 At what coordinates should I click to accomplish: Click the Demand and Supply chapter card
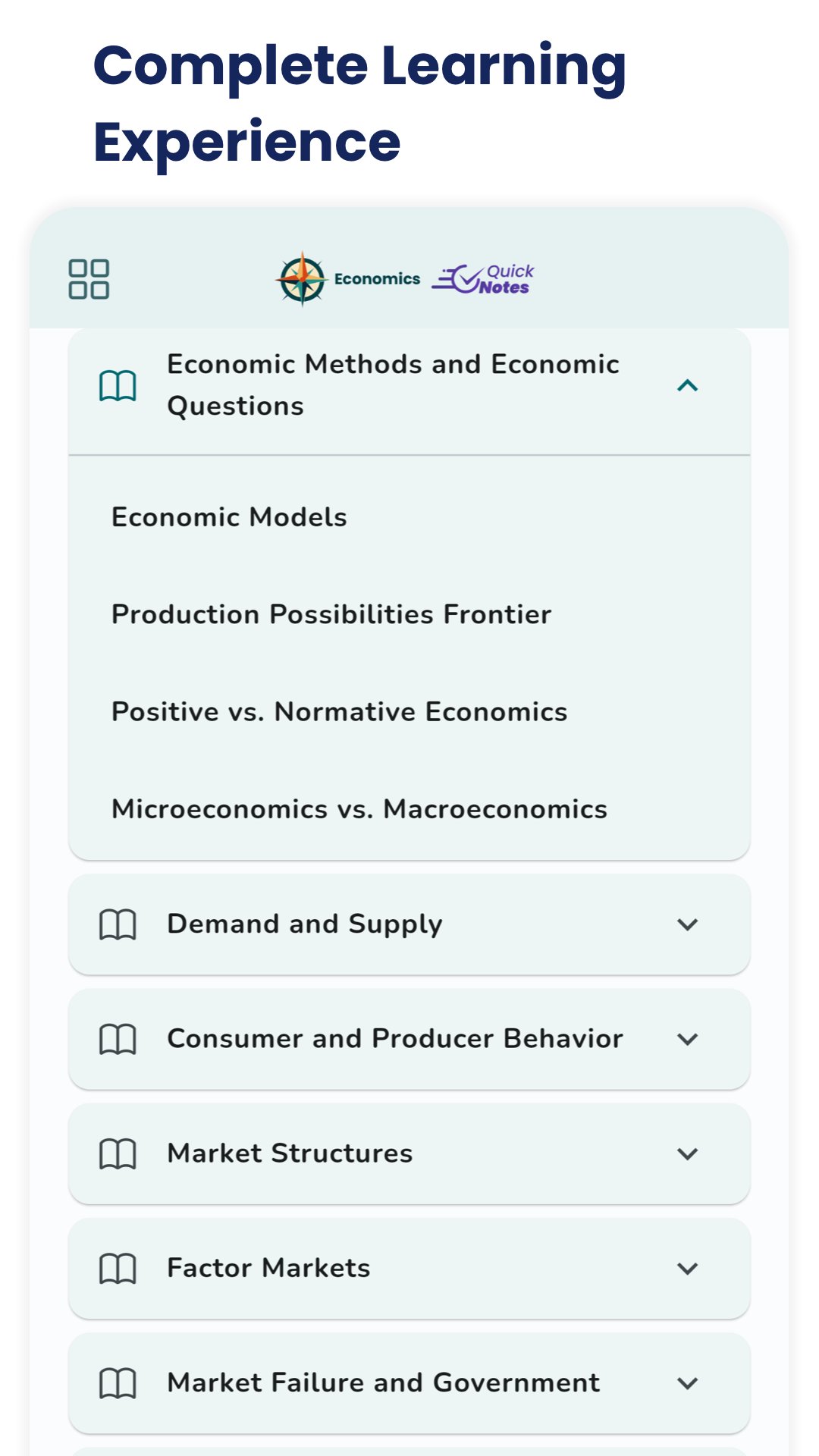409,924
